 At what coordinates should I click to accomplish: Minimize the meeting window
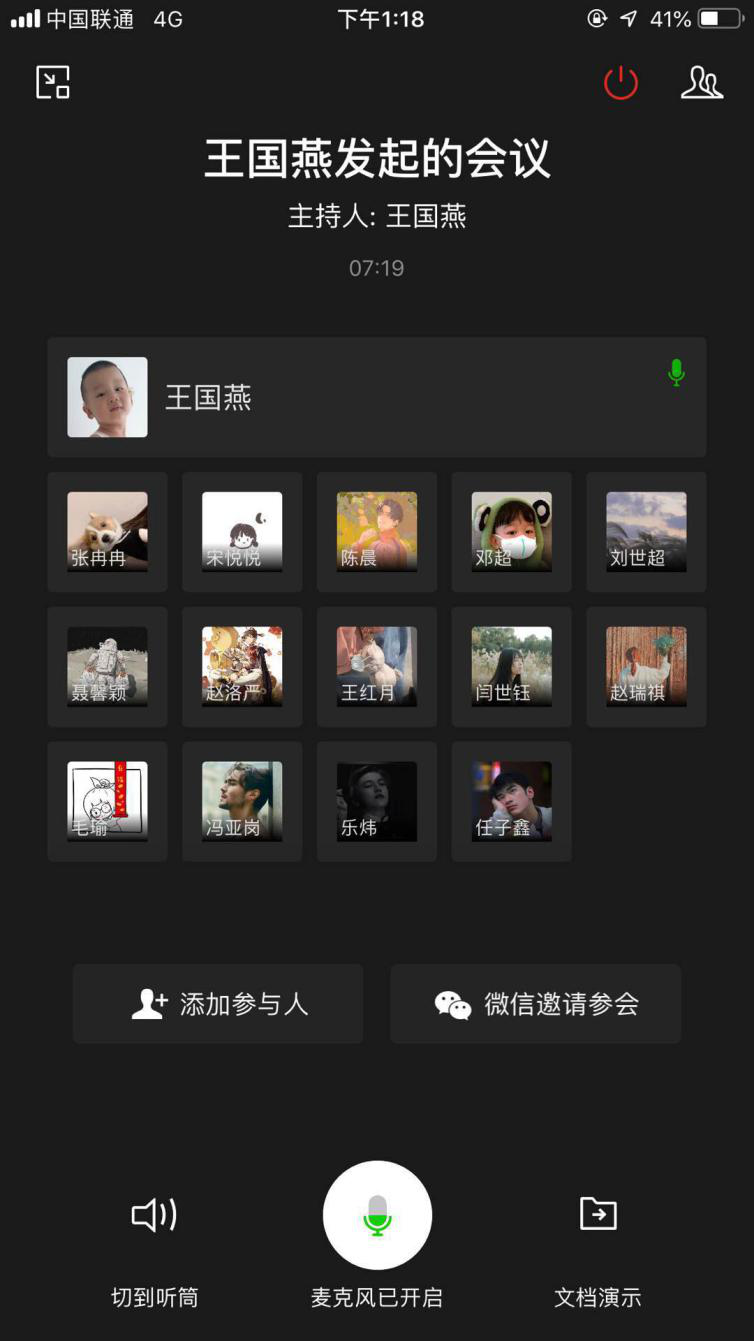(53, 82)
